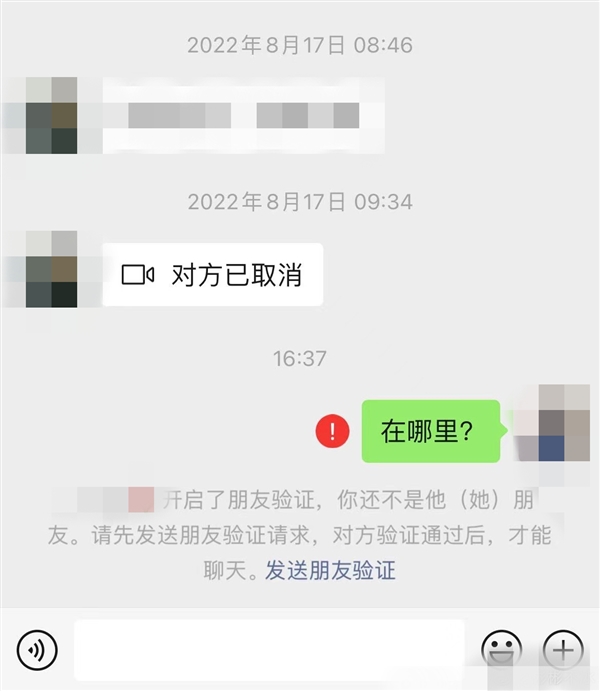This screenshot has width=600, height=691.
Task: Focus the message text field
Action: click(x=269, y=650)
